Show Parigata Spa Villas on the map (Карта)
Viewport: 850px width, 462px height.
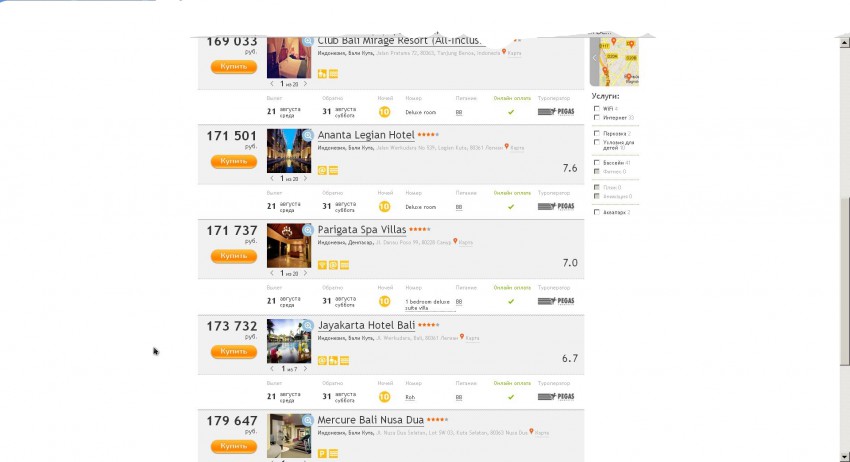465,243
